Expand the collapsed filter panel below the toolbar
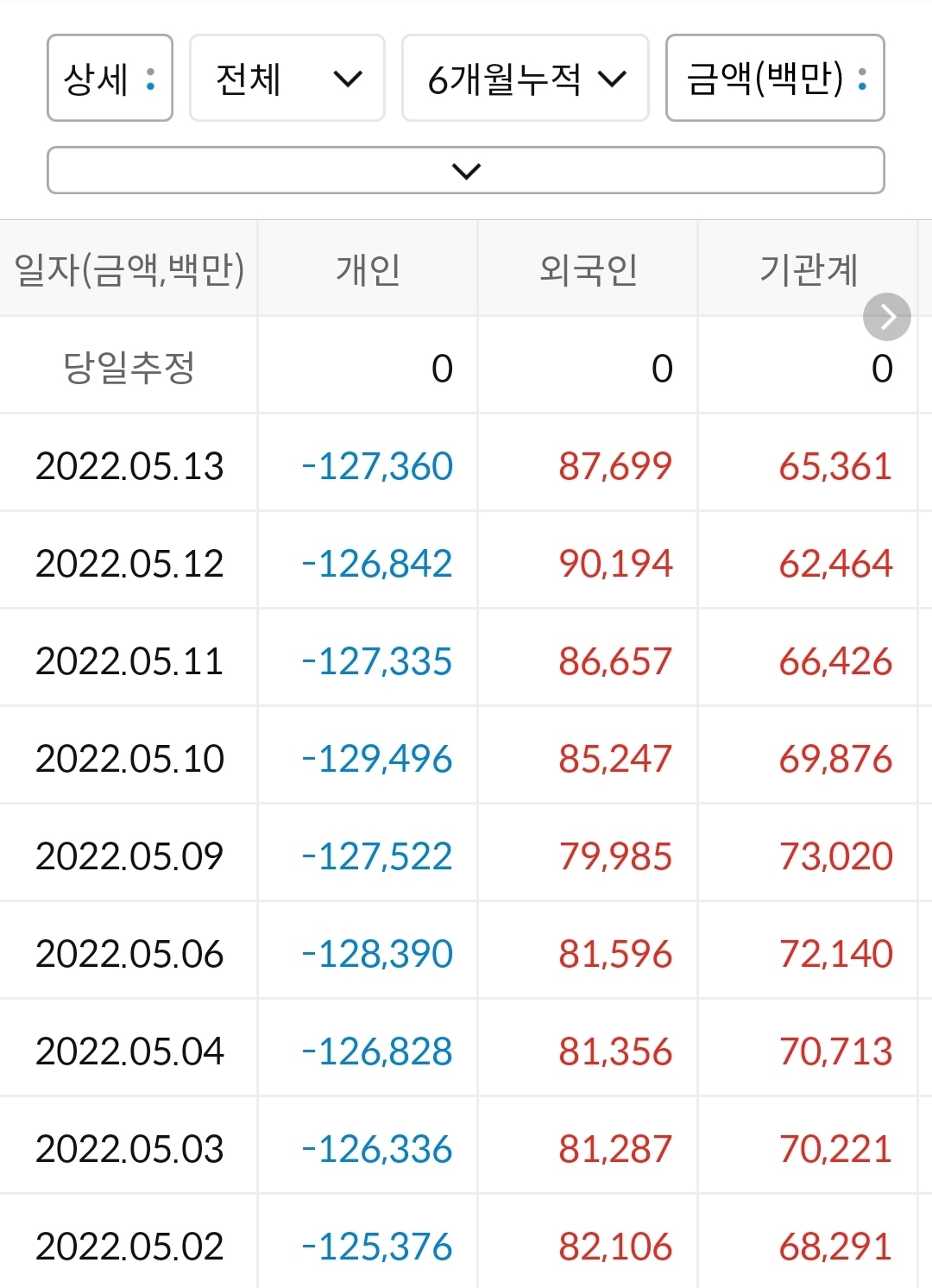 466,171
